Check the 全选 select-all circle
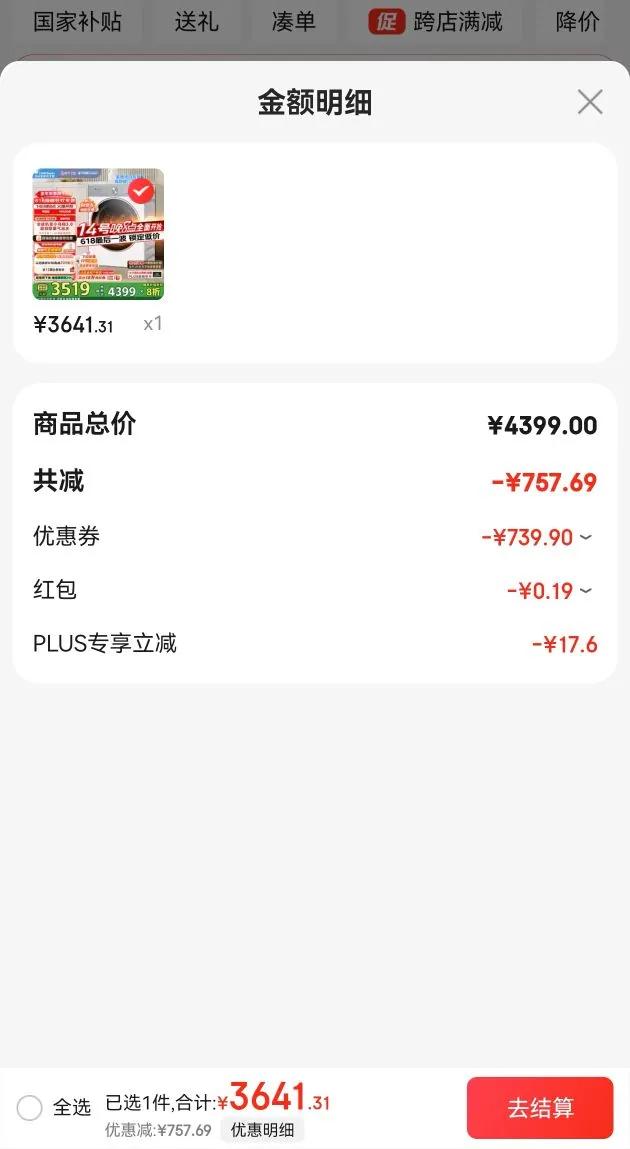The height and width of the screenshot is (1149, 630). click(x=30, y=1107)
